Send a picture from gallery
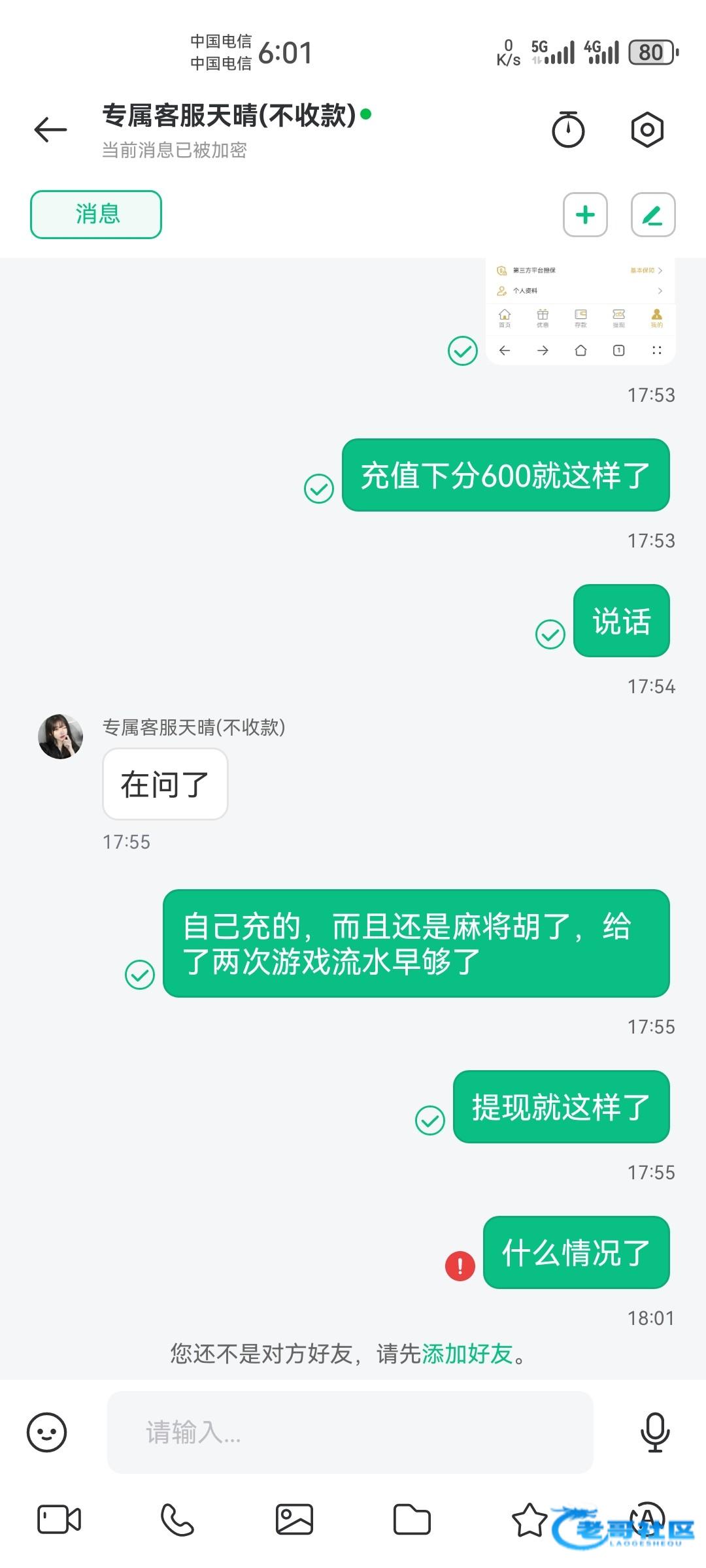 294,1520
